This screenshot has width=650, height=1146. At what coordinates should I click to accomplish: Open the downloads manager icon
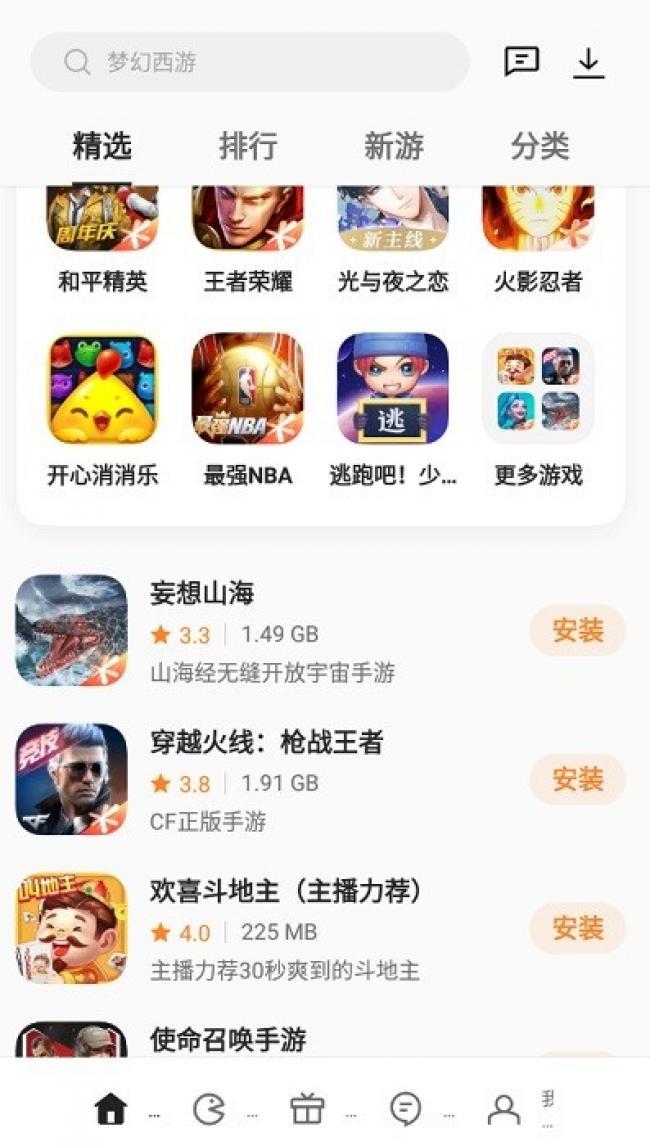tap(589, 62)
